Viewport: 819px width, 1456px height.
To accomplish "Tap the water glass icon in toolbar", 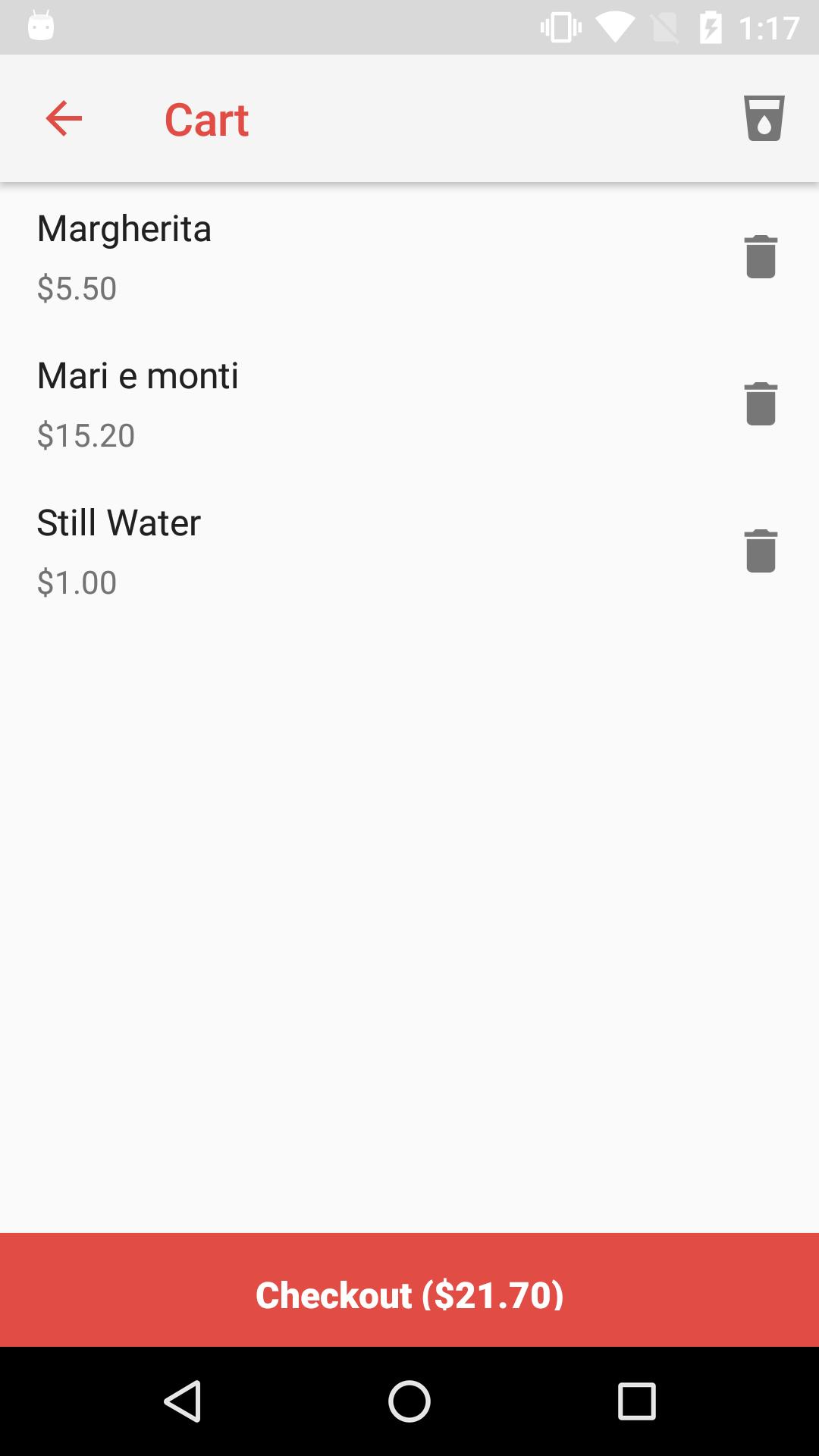I will (764, 118).
